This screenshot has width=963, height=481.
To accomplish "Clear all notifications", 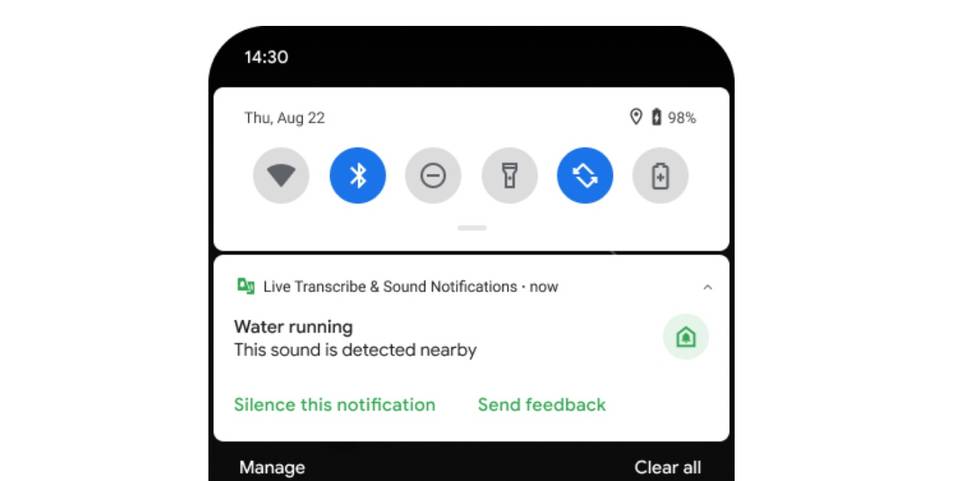I will click(x=667, y=467).
